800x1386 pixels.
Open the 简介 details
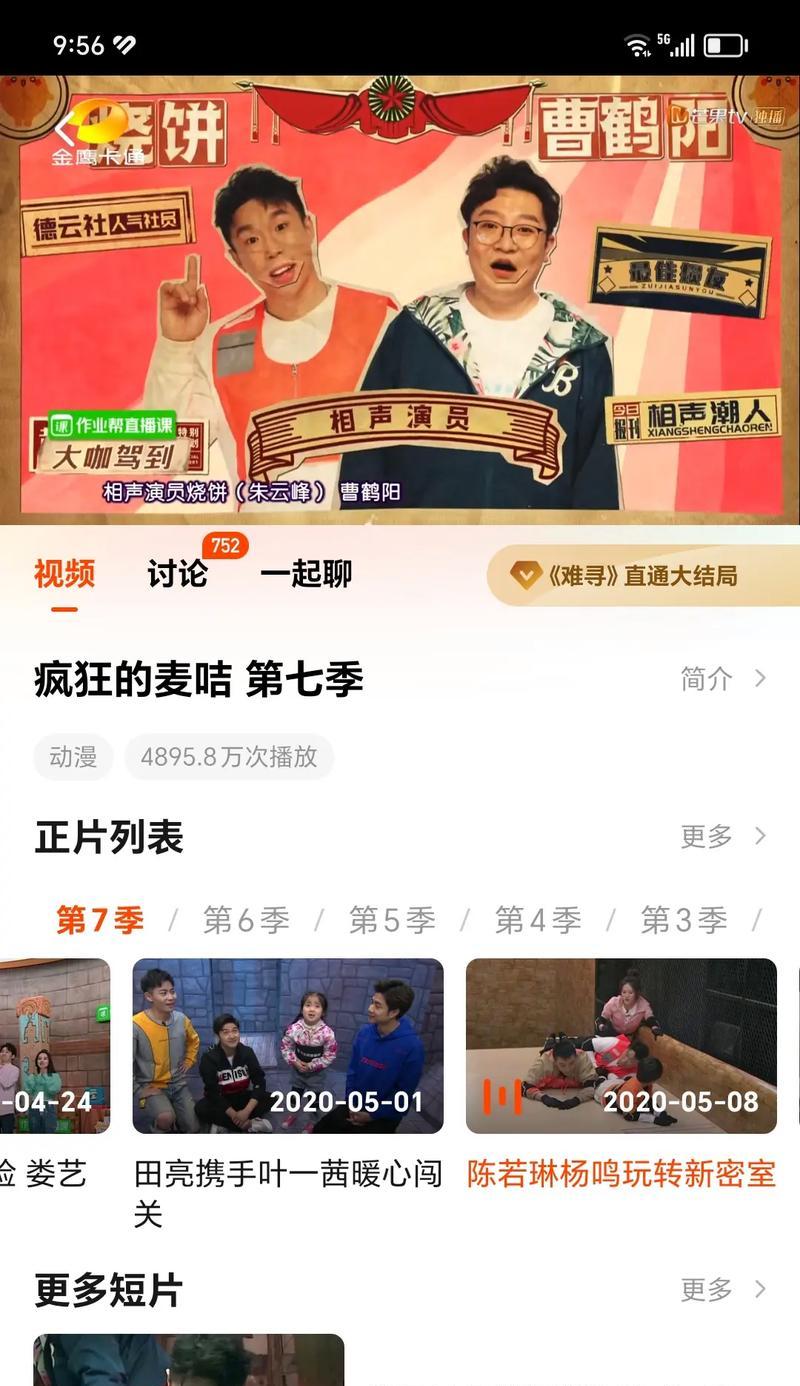pos(722,679)
